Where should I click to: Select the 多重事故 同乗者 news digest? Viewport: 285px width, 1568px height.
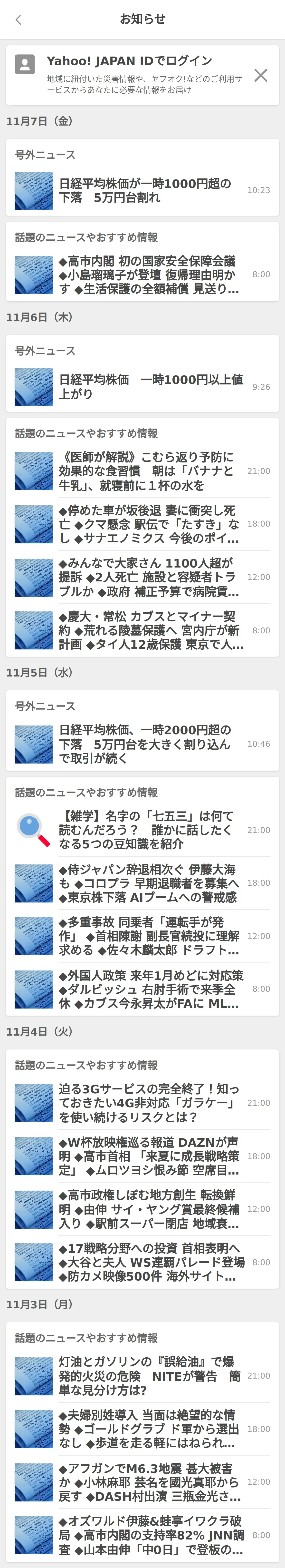pyautogui.click(x=148, y=936)
